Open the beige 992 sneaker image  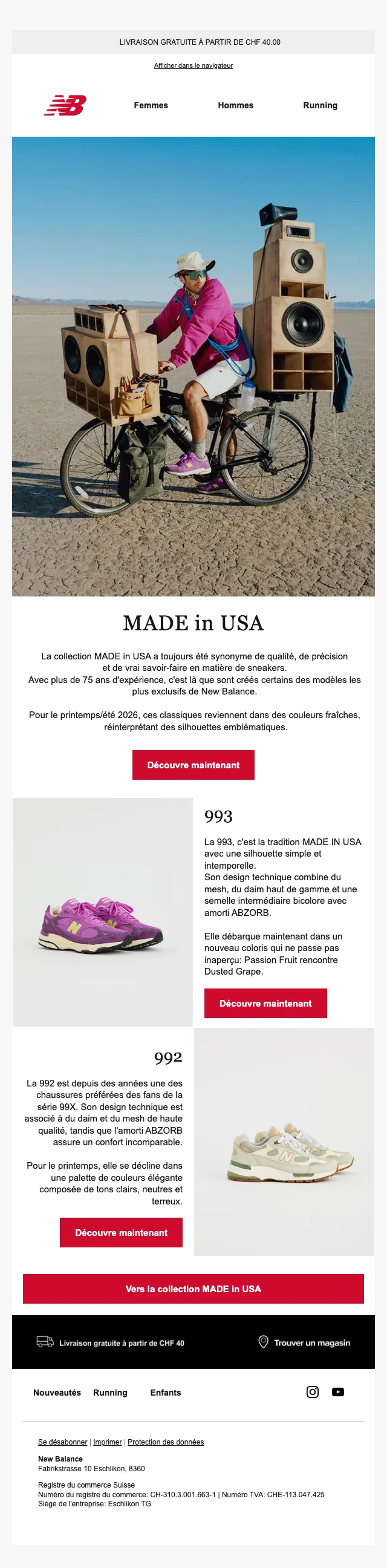[x=284, y=1142]
